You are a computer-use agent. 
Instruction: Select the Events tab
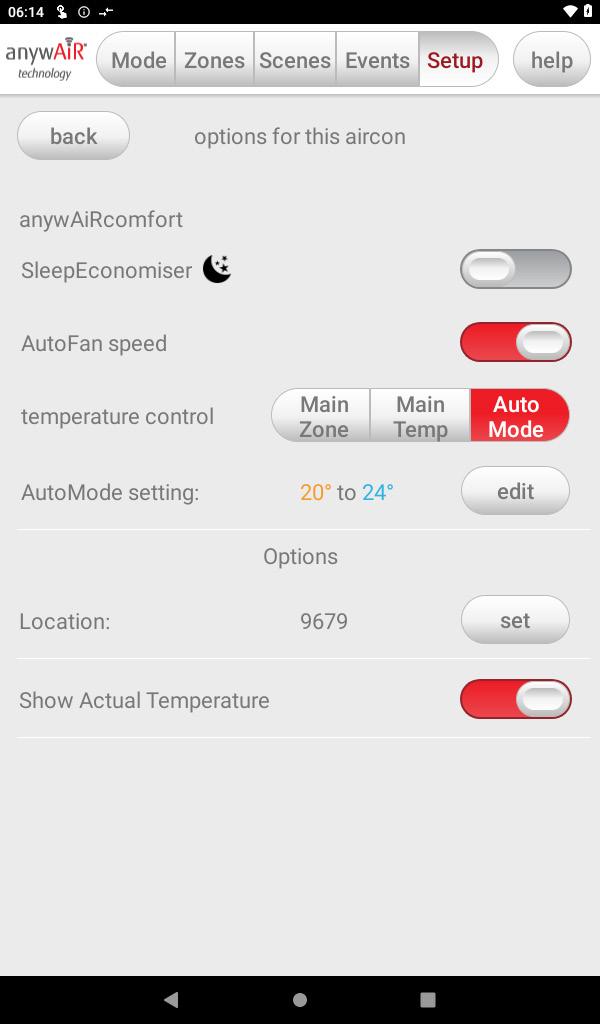[377, 60]
